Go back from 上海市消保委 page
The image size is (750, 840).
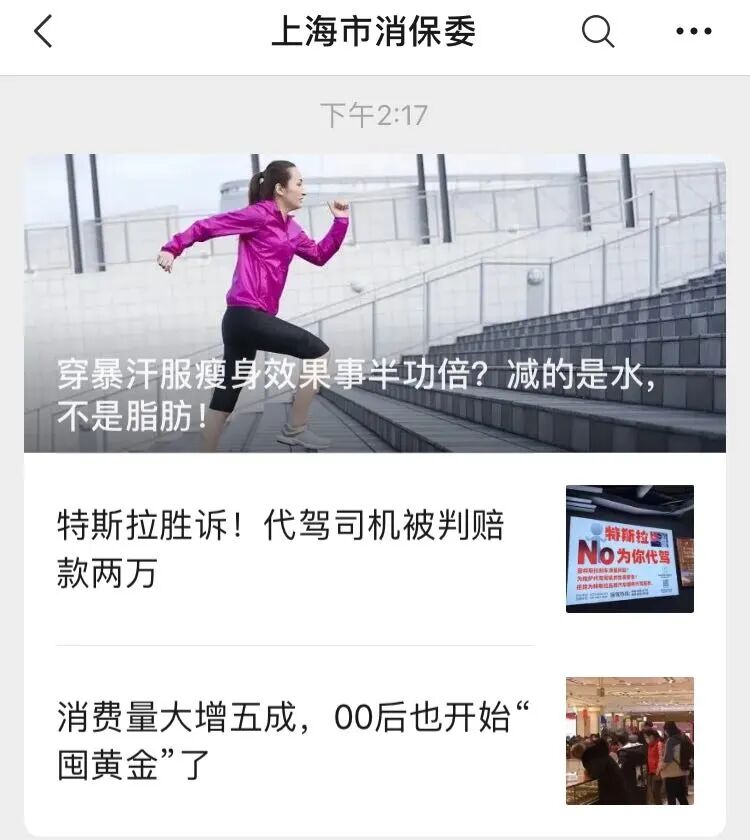[43, 33]
